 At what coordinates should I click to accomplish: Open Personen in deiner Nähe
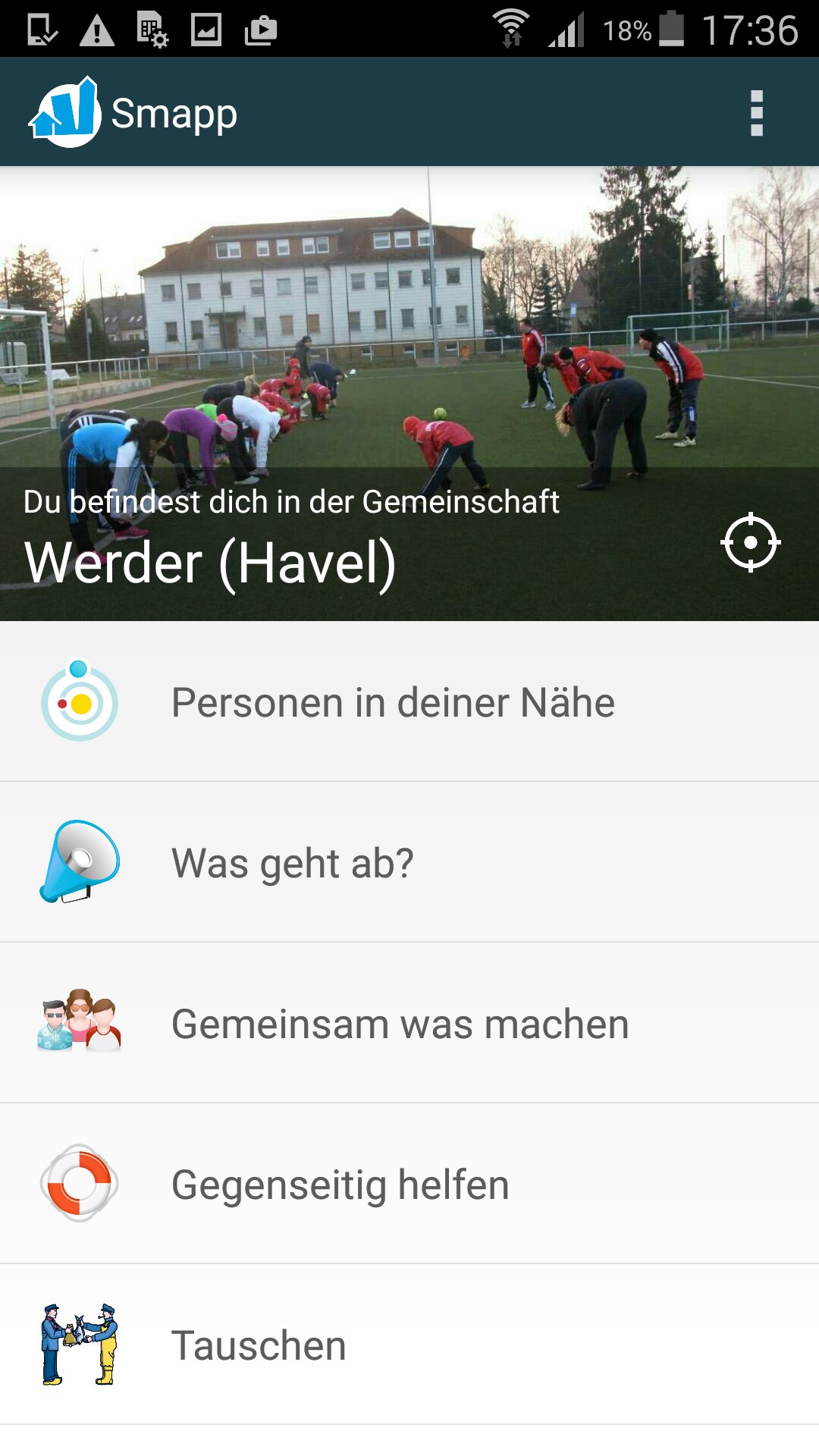point(391,702)
